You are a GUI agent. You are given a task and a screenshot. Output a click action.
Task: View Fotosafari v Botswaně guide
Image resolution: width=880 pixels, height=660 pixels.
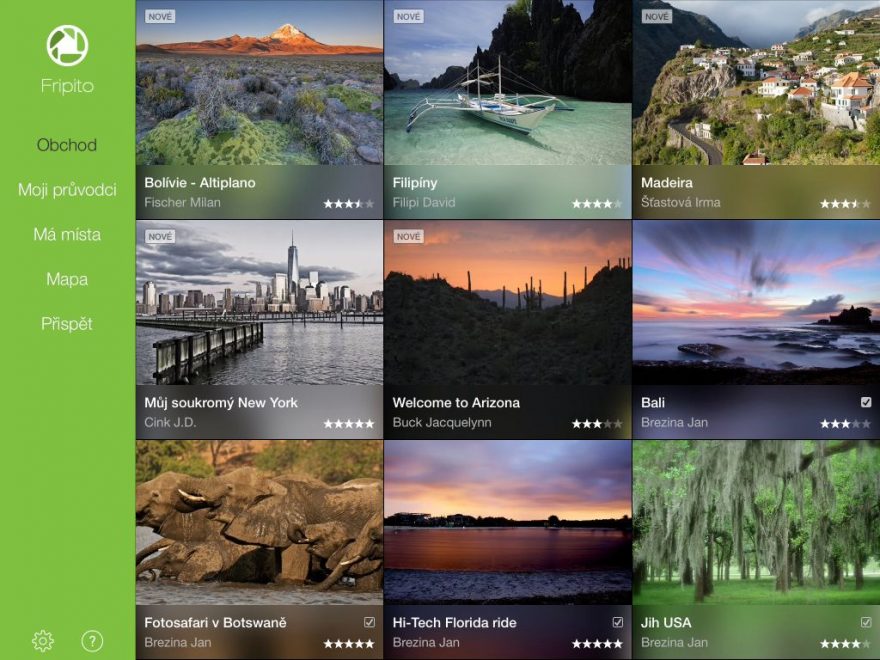click(x=259, y=550)
